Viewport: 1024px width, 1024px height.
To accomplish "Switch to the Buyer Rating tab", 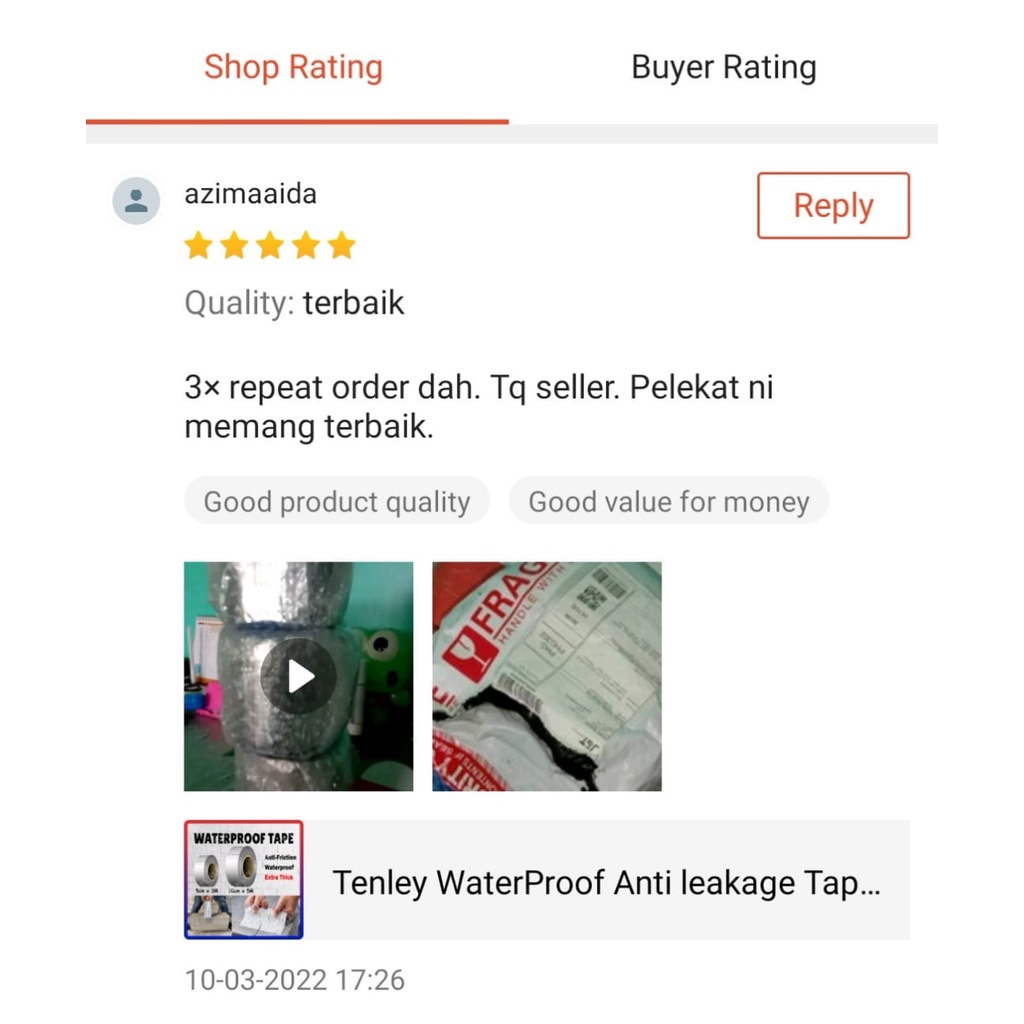I will click(x=723, y=68).
